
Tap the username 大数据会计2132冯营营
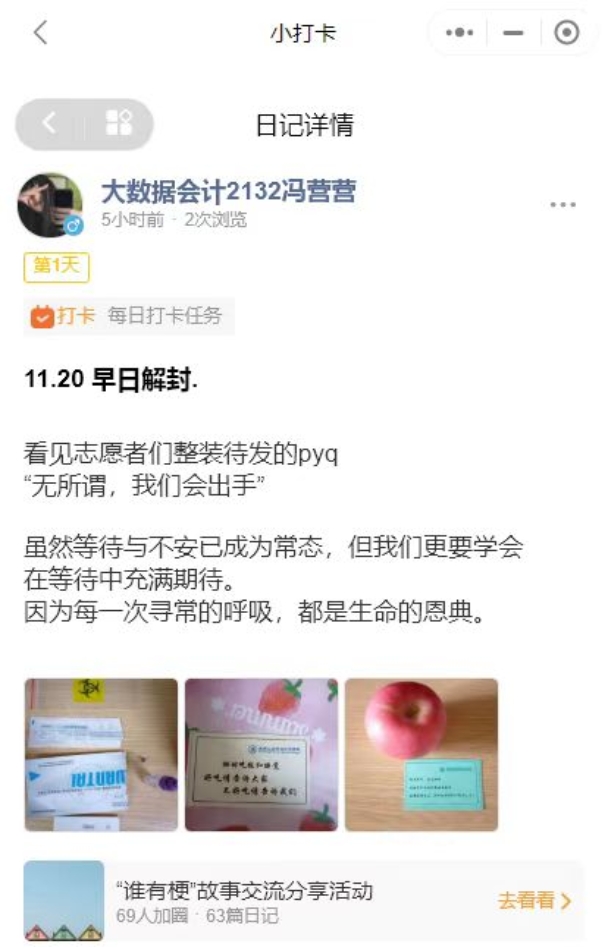(228, 191)
